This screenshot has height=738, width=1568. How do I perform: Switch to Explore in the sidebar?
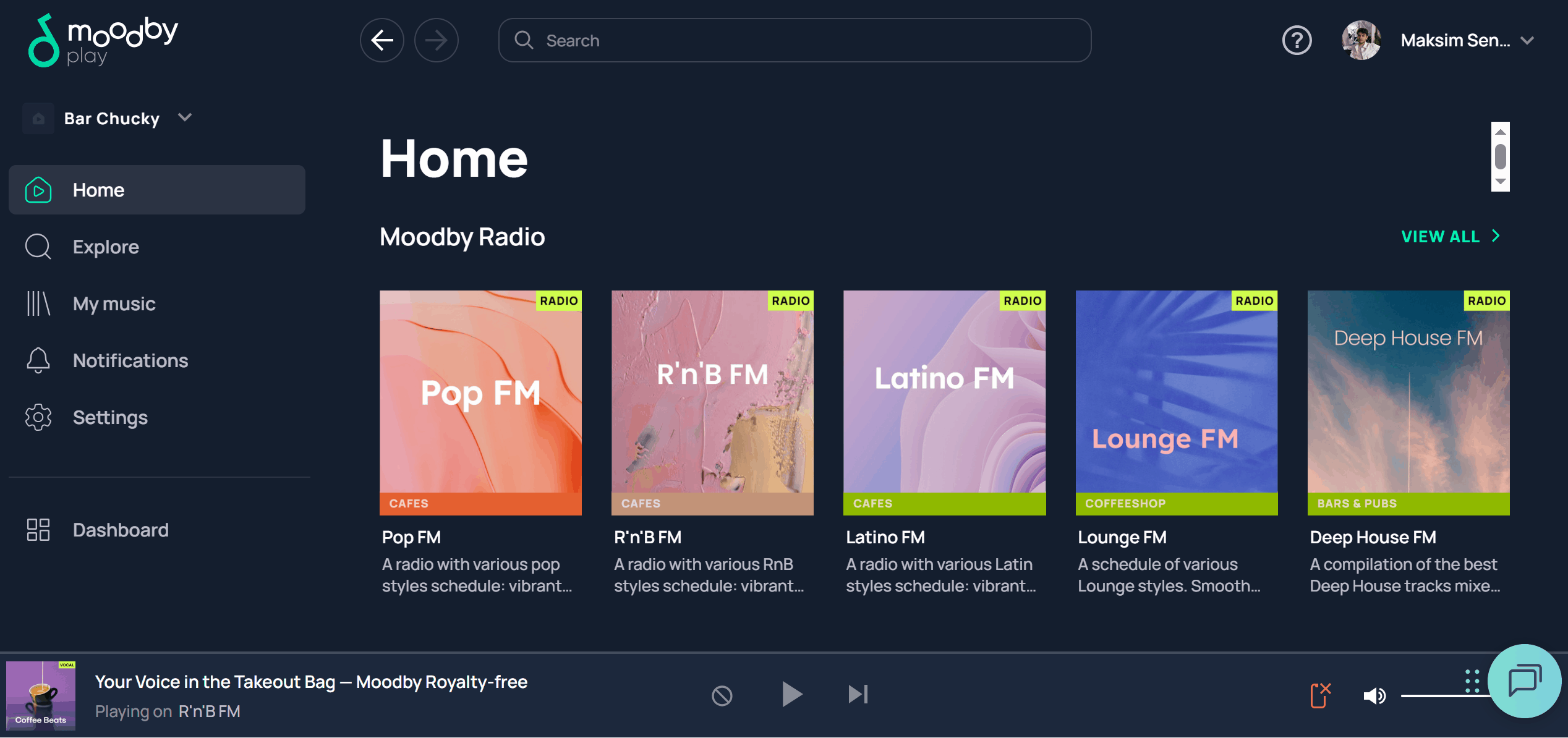click(105, 247)
